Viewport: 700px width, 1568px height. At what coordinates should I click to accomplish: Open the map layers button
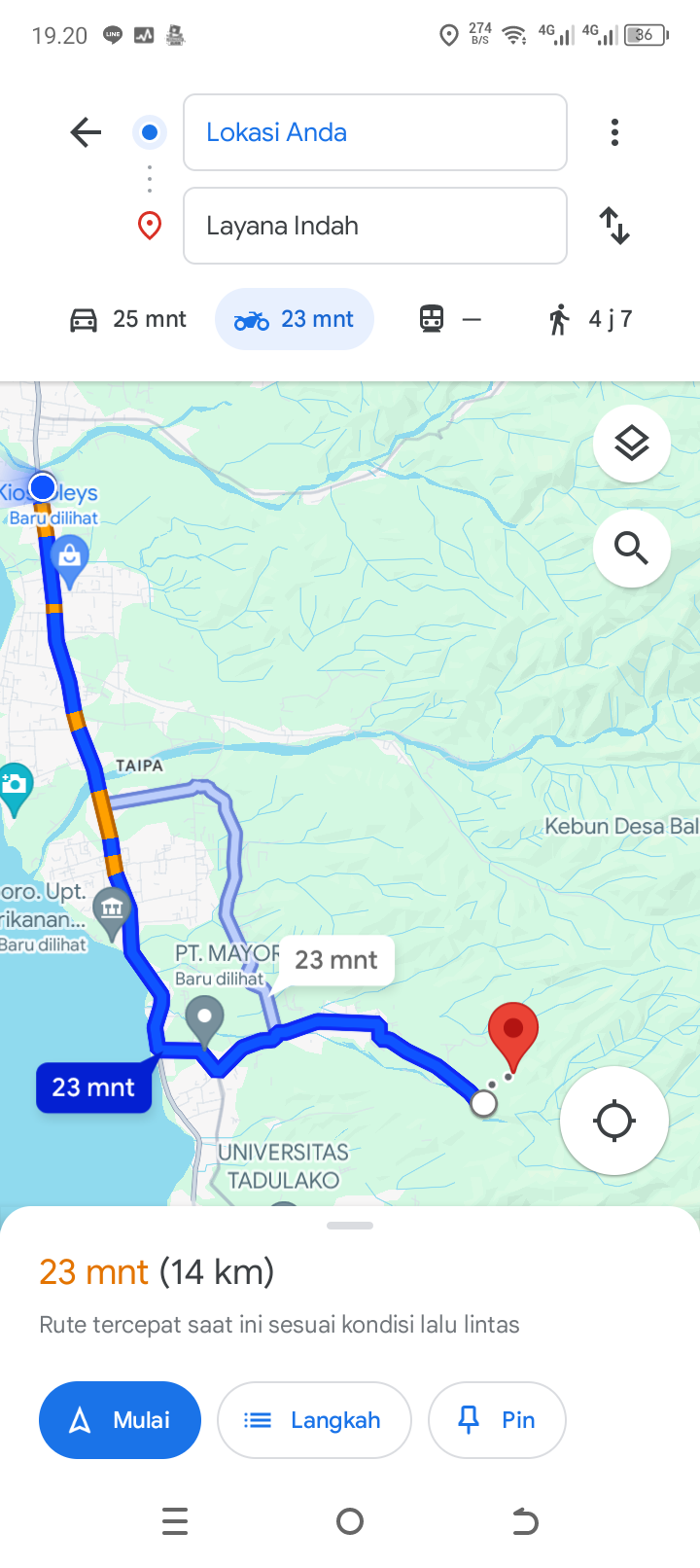tap(632, 444)
